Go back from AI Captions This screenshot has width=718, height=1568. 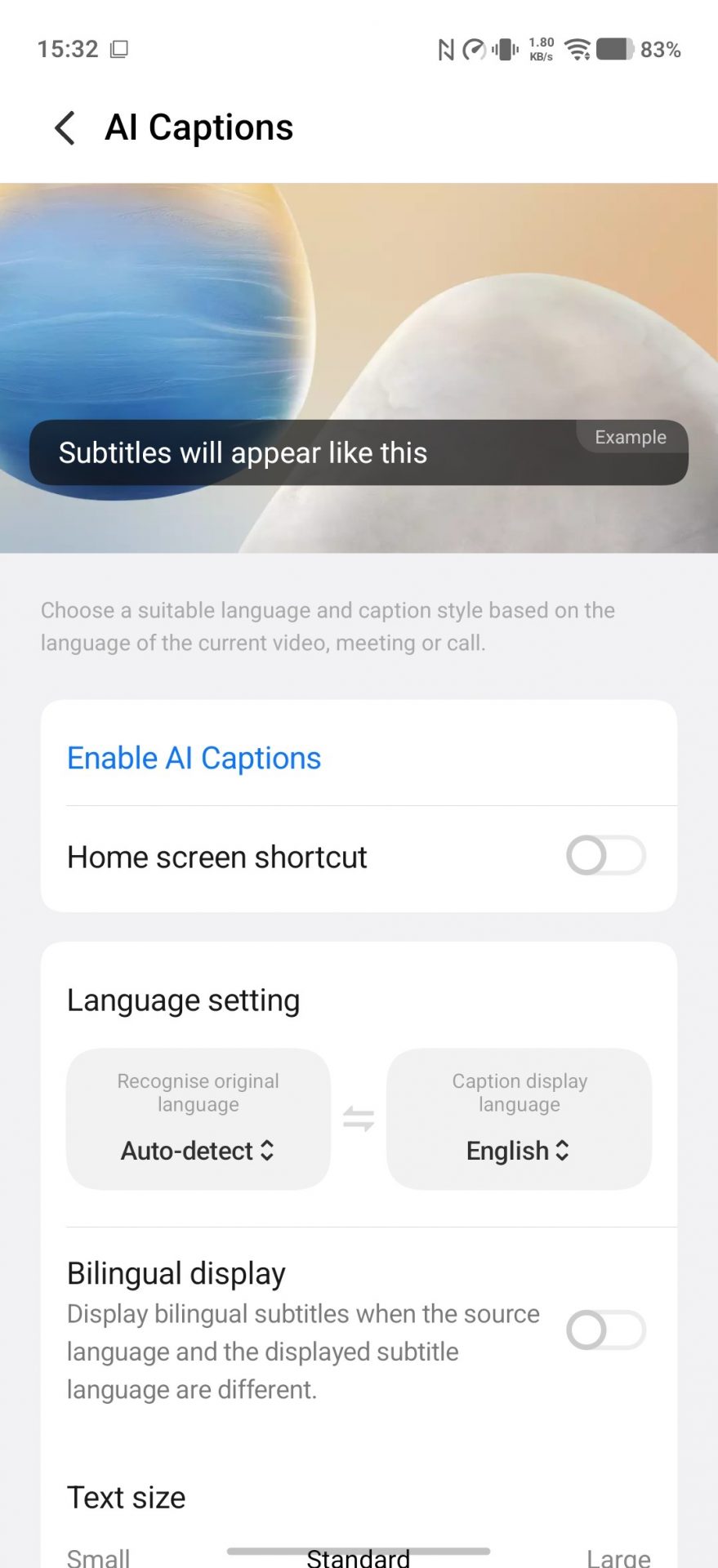click(x=65, y=128)
